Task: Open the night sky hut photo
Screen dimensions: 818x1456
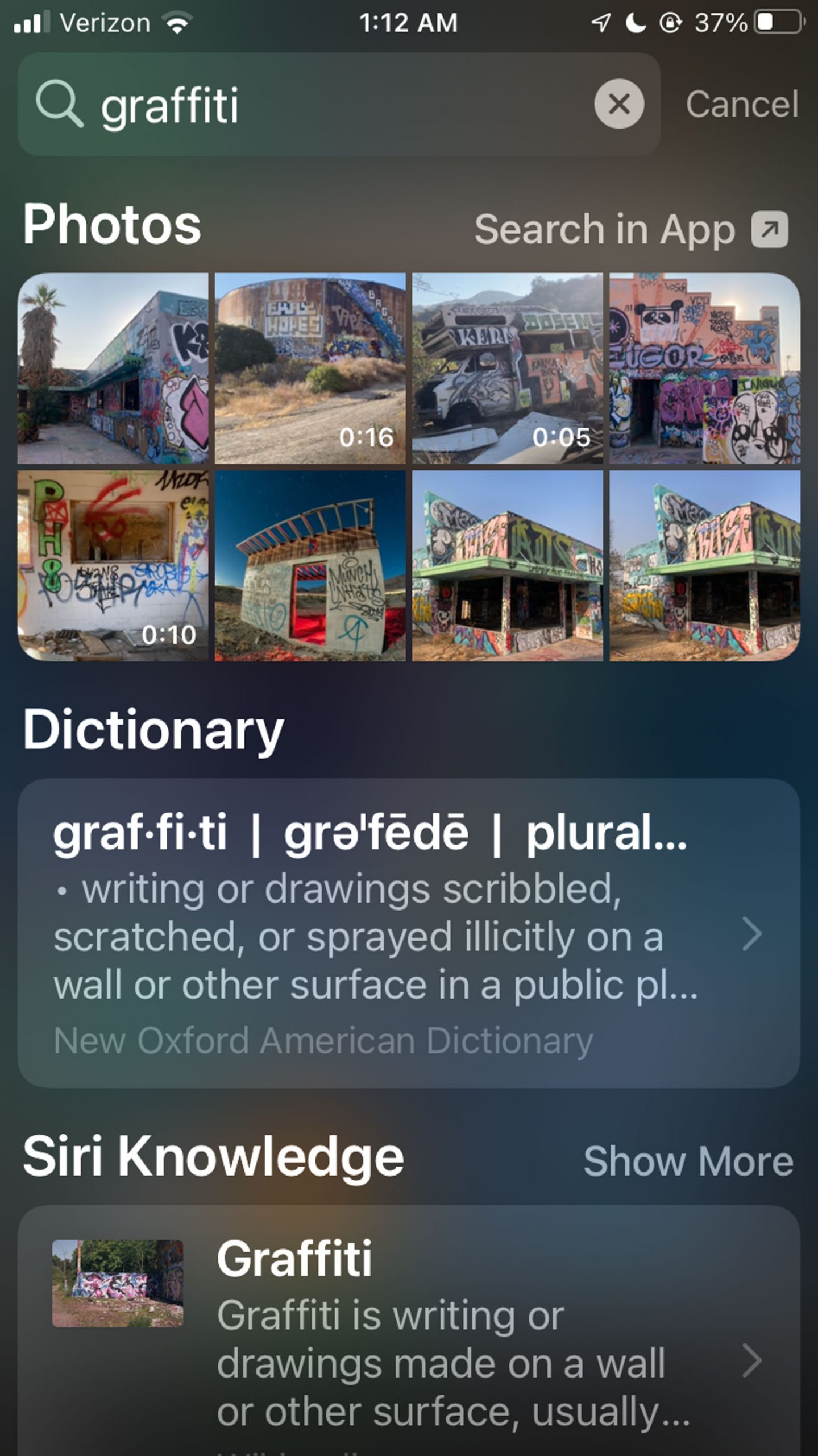Action: click(x=310, y=565)
